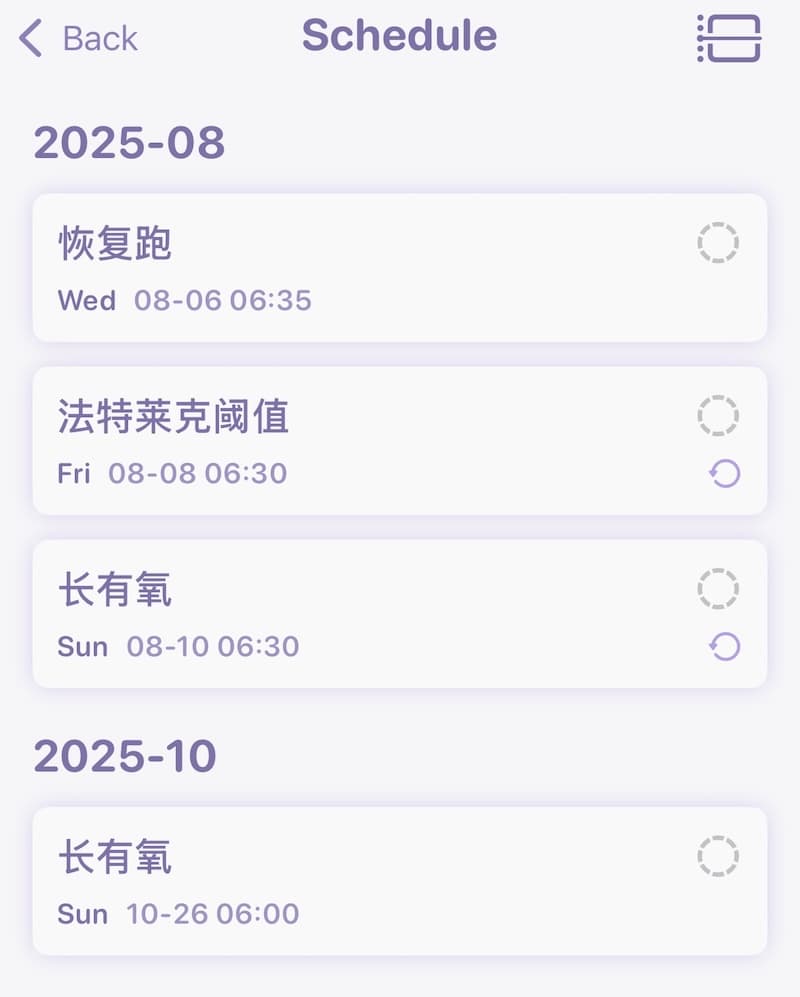This screenshot has width=800, height=997.
Task: Tap the Sun 08-10 06:30 time label
Action: click(x=184, y=647)
